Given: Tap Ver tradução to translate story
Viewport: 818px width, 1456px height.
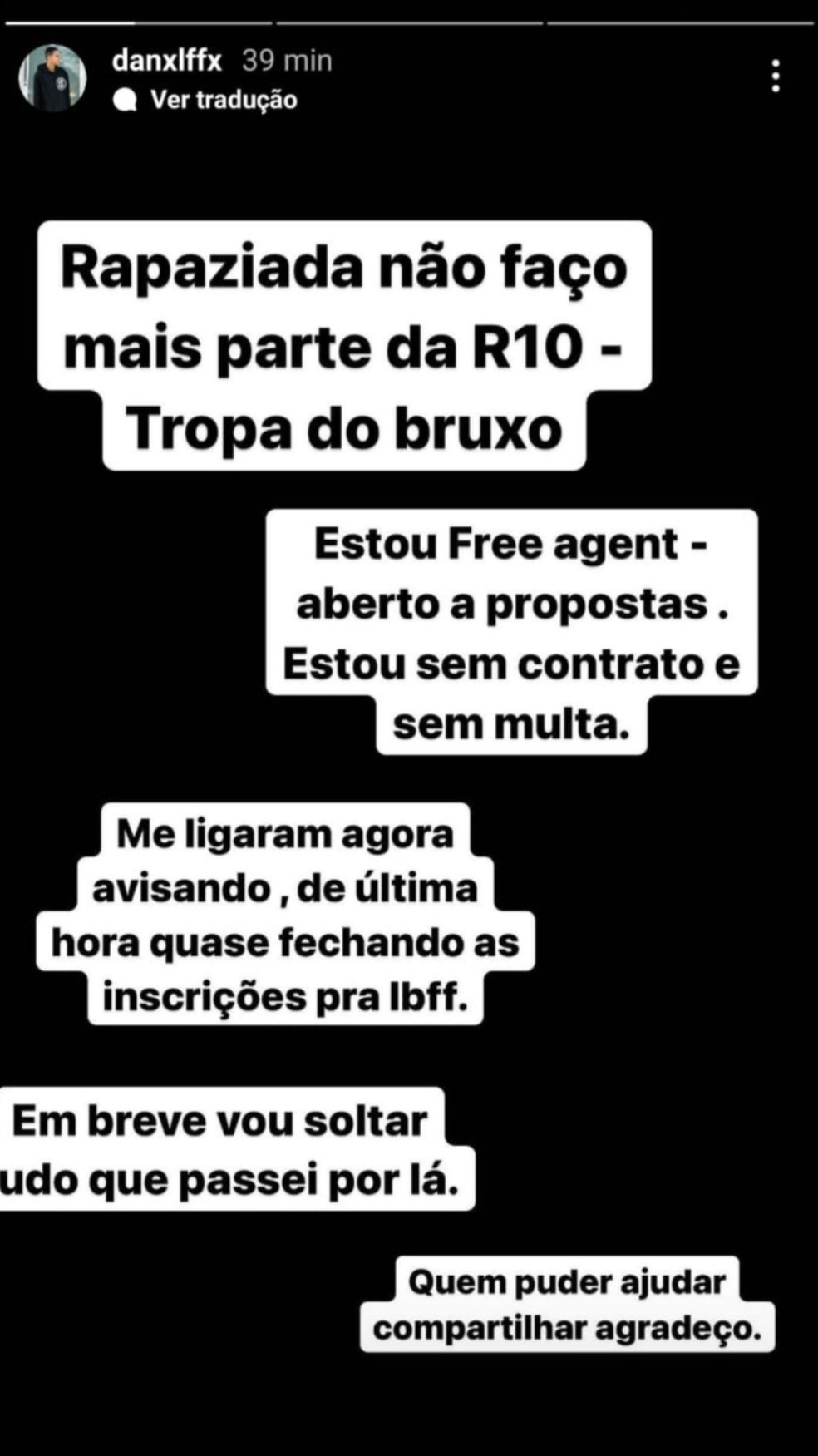Looking at the screenshot, I should tap(222, 100).
